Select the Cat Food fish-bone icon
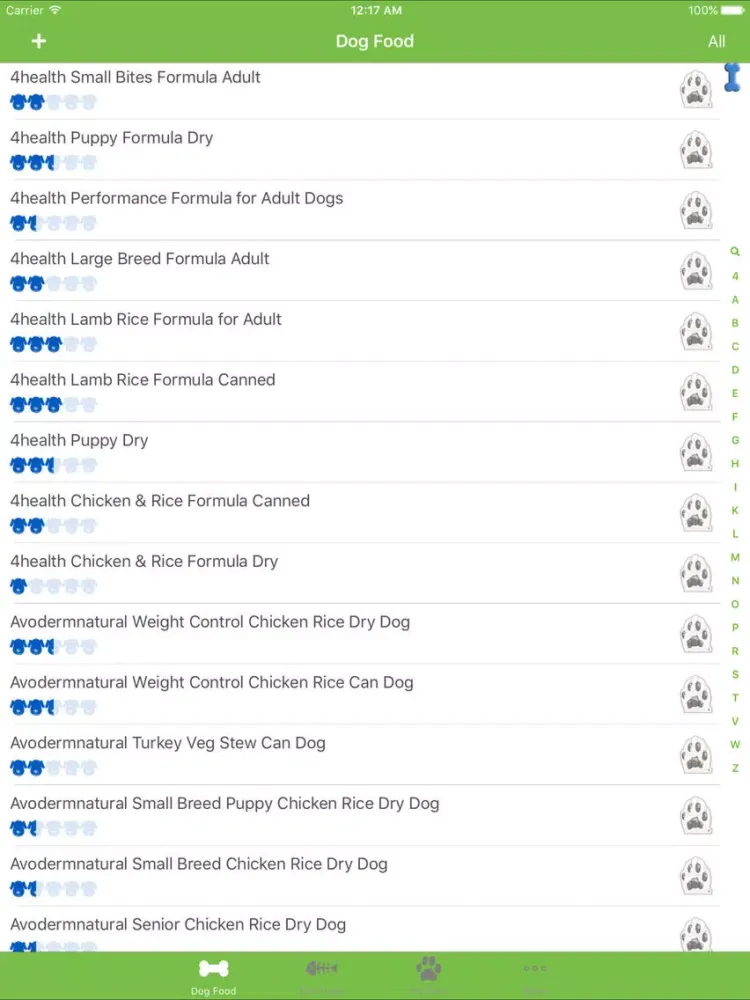This screenshot has height=1000, width=750. click(x=321, y=968)
